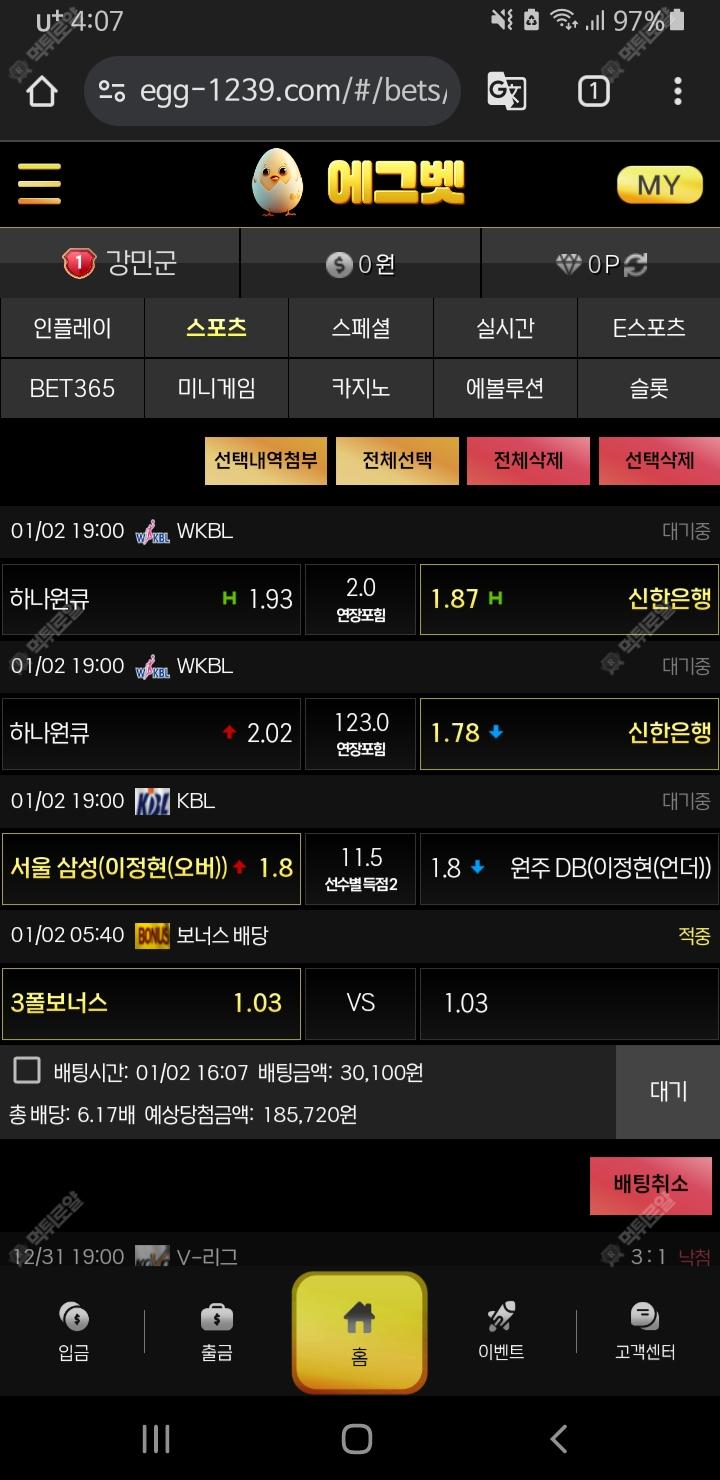
Task: Open the E스포츠 section
Action: tap(649, 328)
